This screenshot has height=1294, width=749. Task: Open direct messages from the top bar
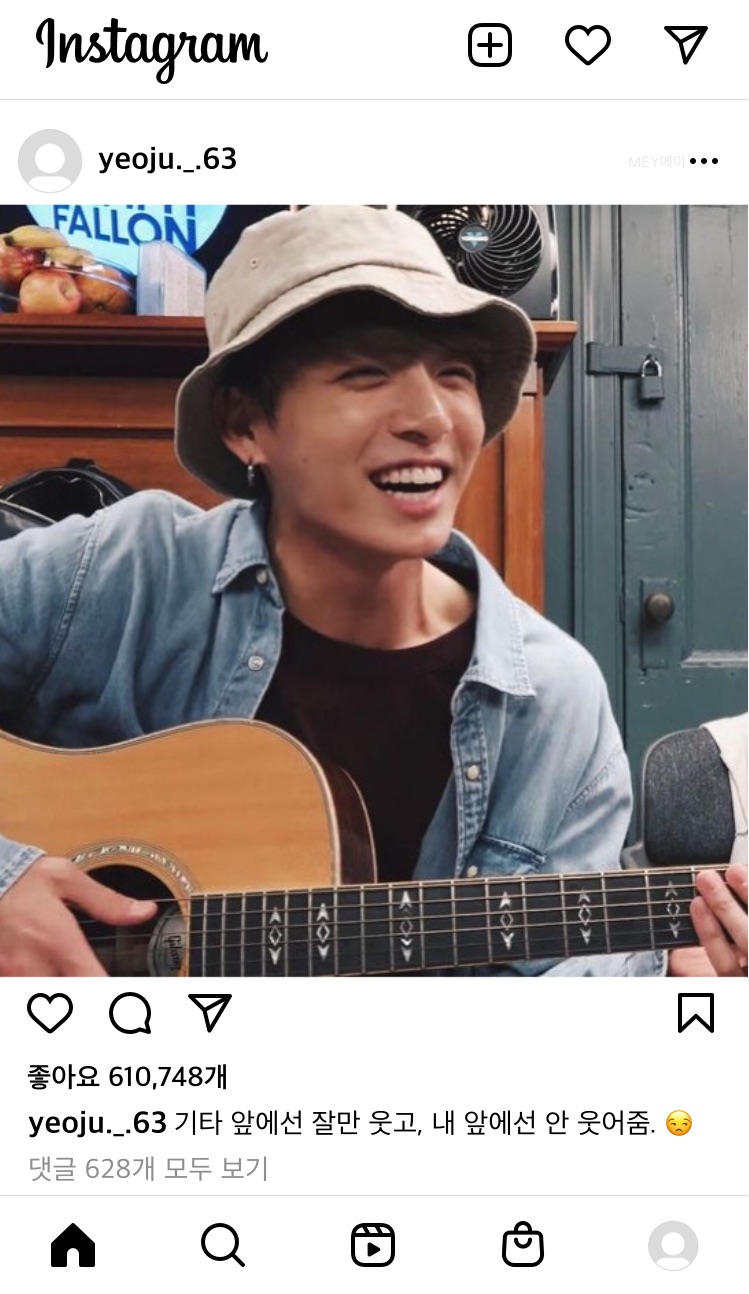(x=685, y=45)
